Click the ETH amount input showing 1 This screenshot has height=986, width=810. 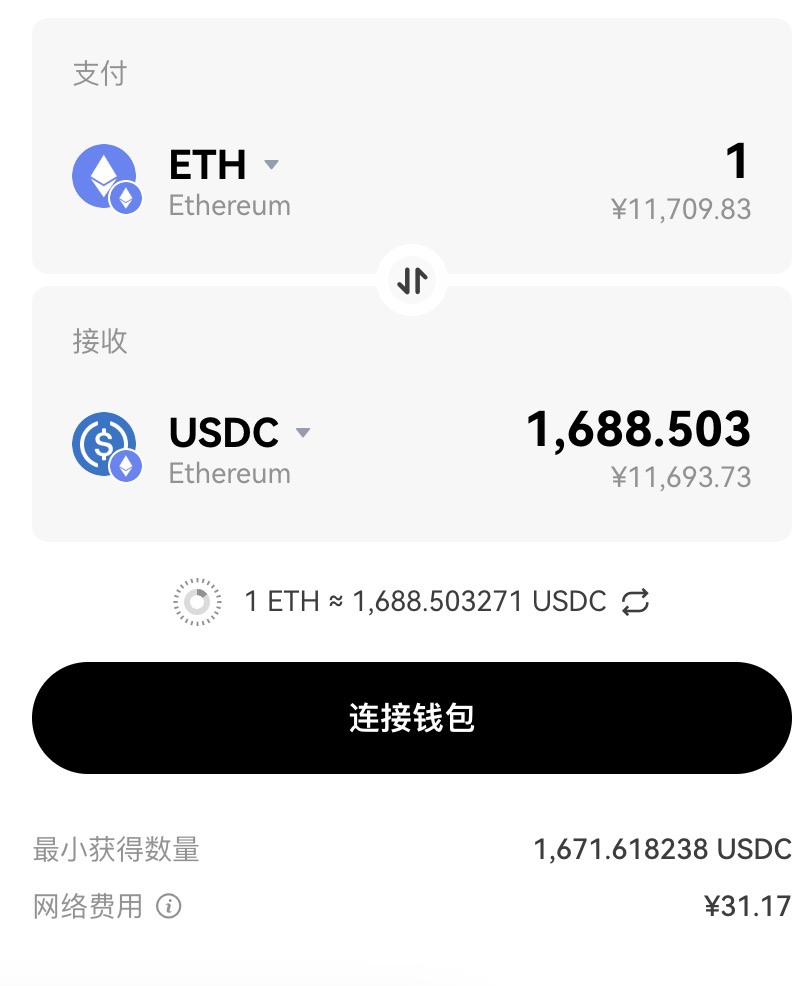737,165
